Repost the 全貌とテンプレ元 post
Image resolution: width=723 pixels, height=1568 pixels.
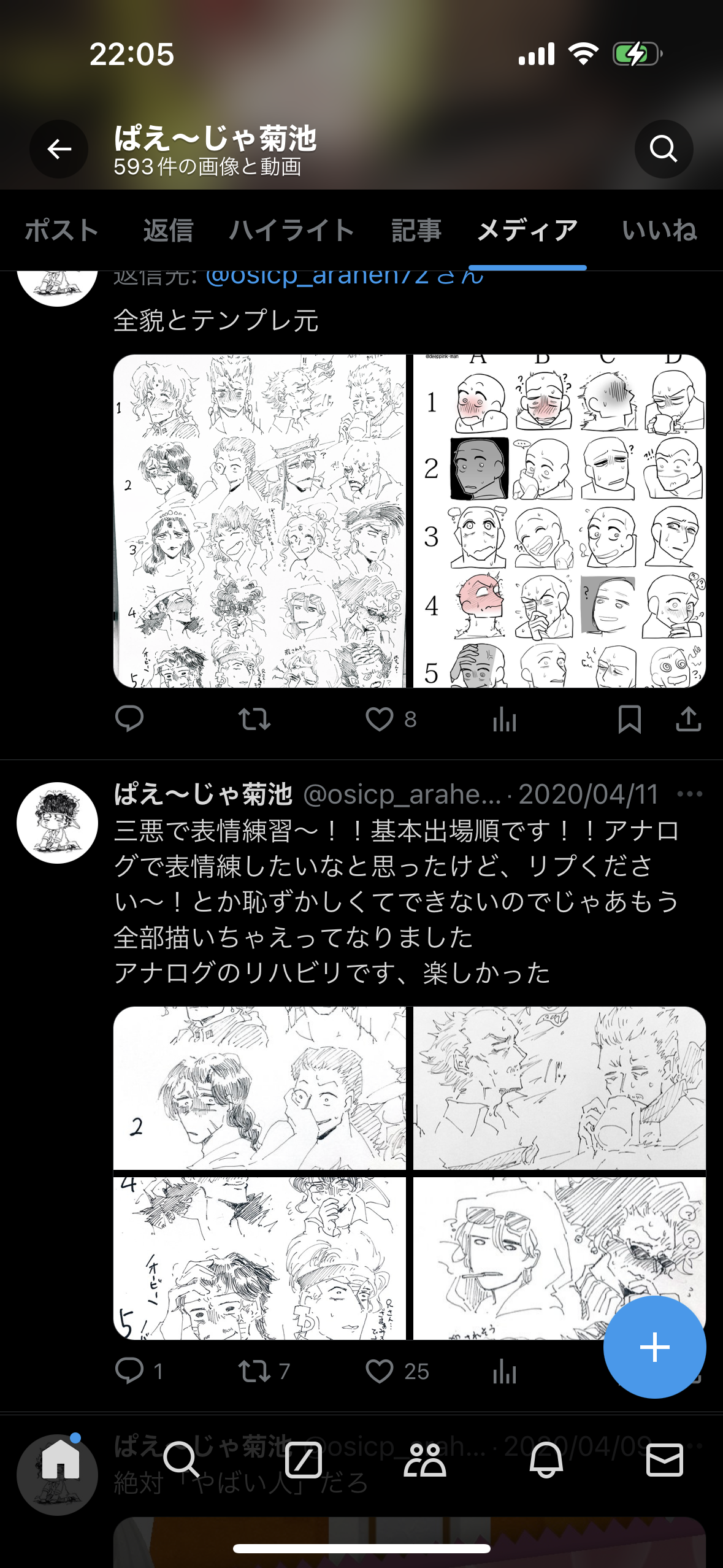pyautogui.click(x=254, y=719)
